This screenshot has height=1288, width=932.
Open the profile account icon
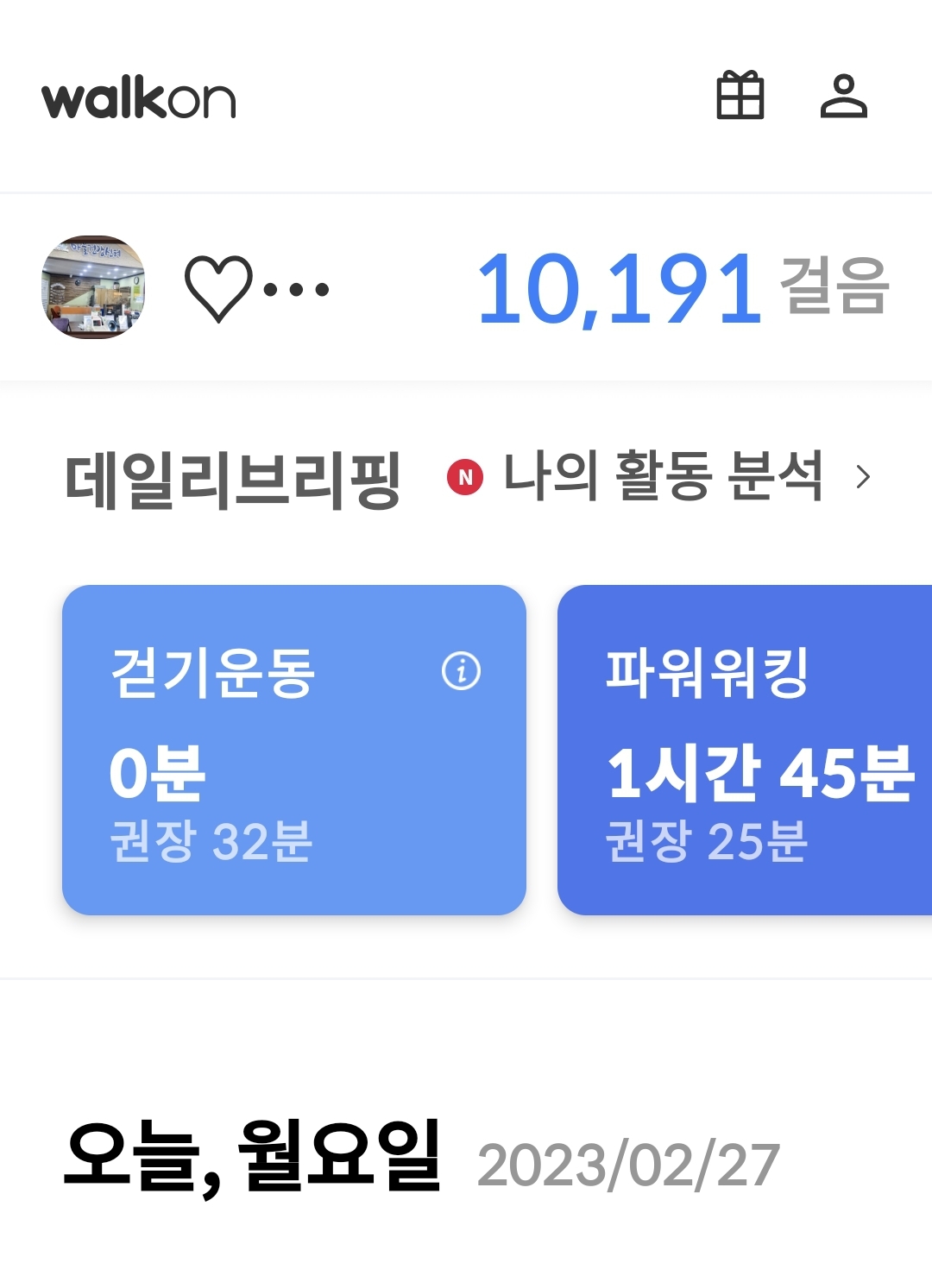point(843,95)
